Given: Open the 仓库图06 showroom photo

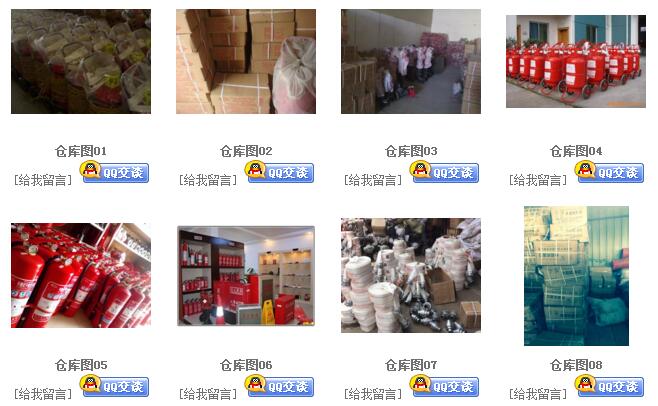Looking at the screenshot, I should click(246, 275).
